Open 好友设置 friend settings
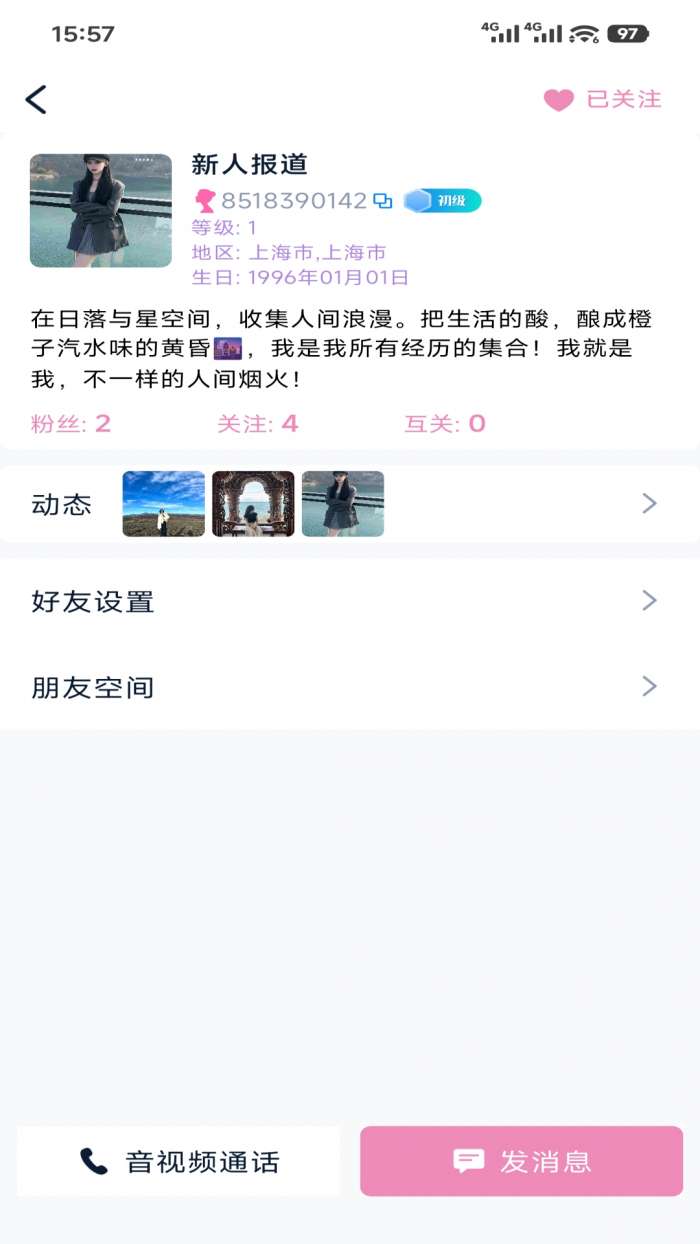 coord(350,601)
